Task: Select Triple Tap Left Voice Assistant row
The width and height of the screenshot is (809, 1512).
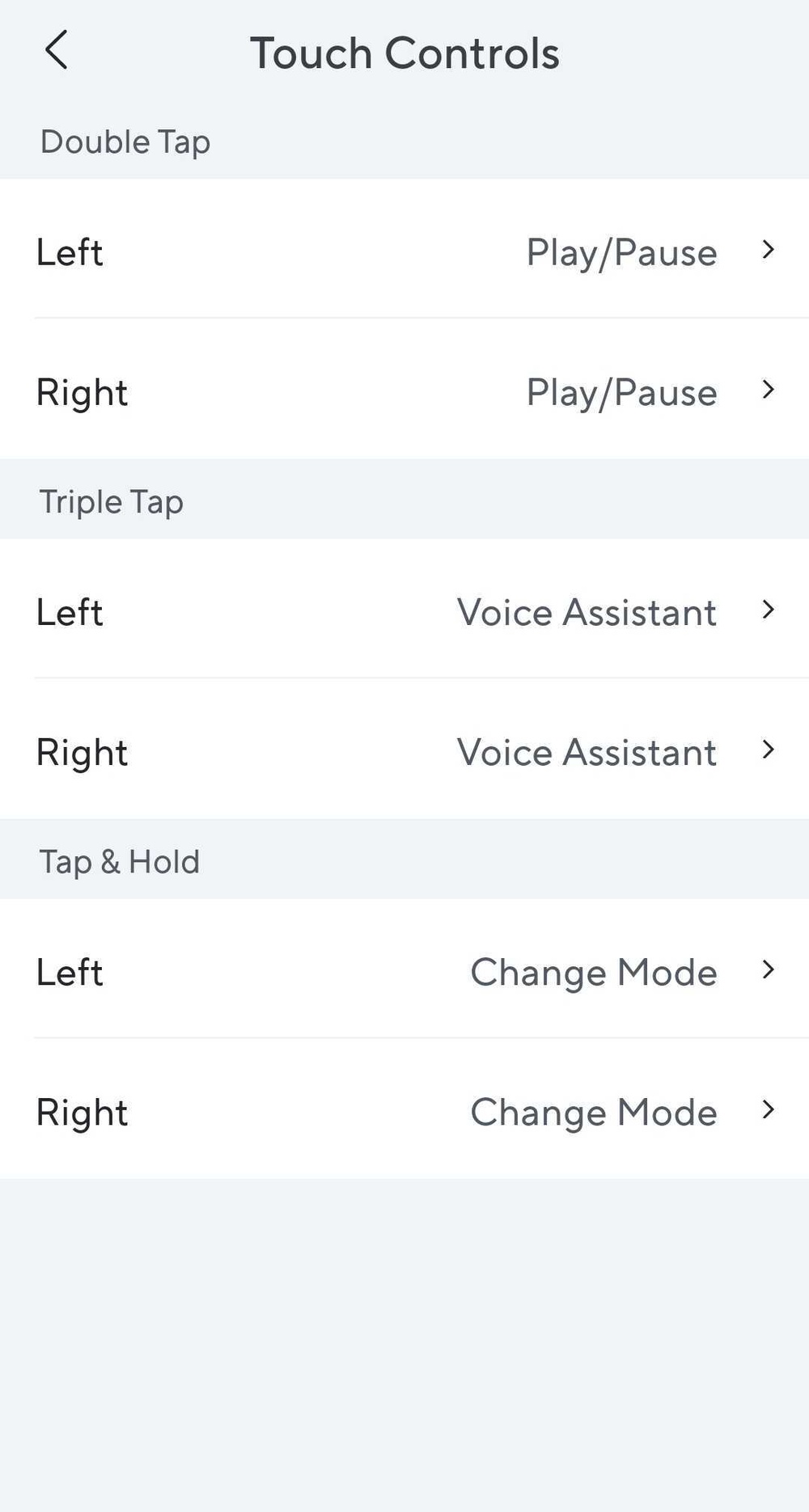Action: tap(404, 610)
